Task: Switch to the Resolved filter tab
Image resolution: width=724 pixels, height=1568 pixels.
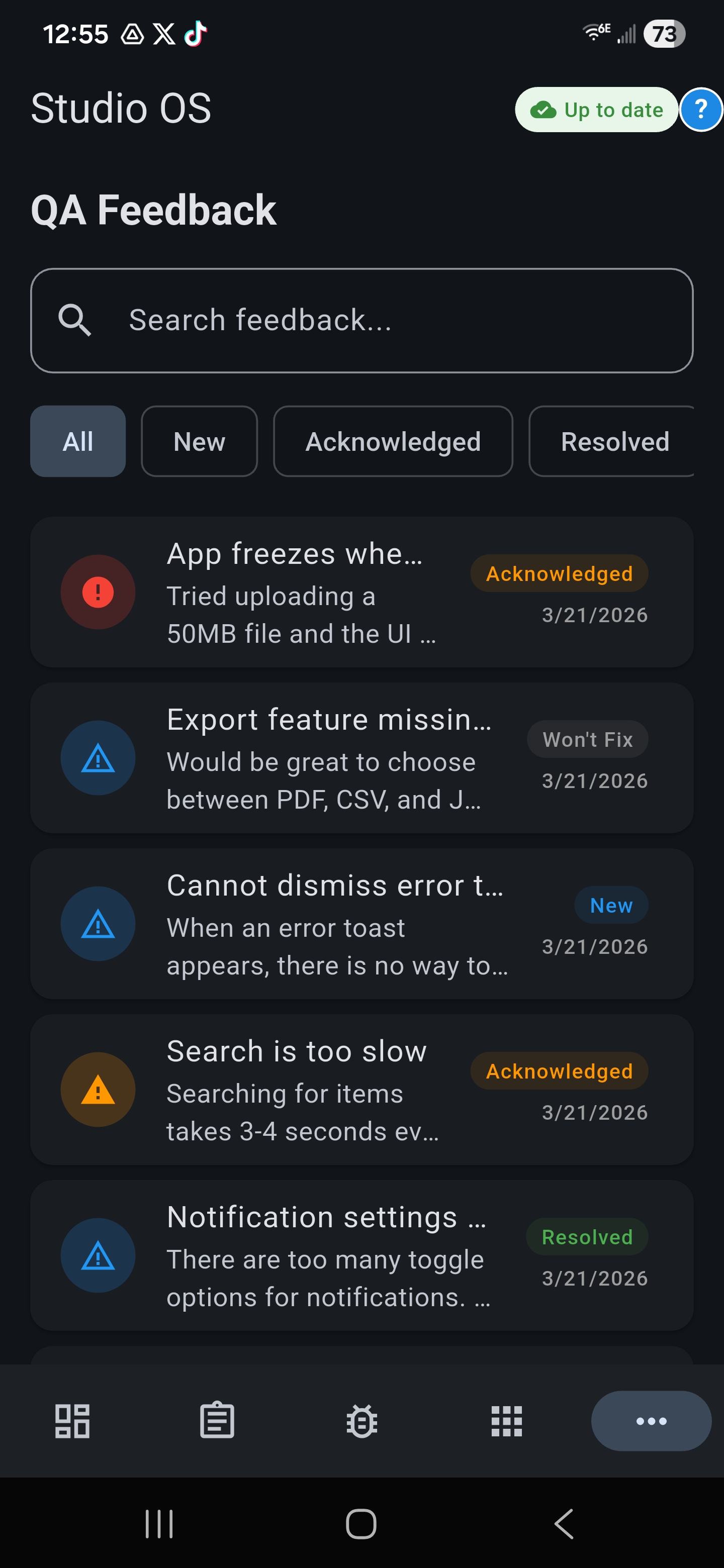Action: tap(614, 441)
